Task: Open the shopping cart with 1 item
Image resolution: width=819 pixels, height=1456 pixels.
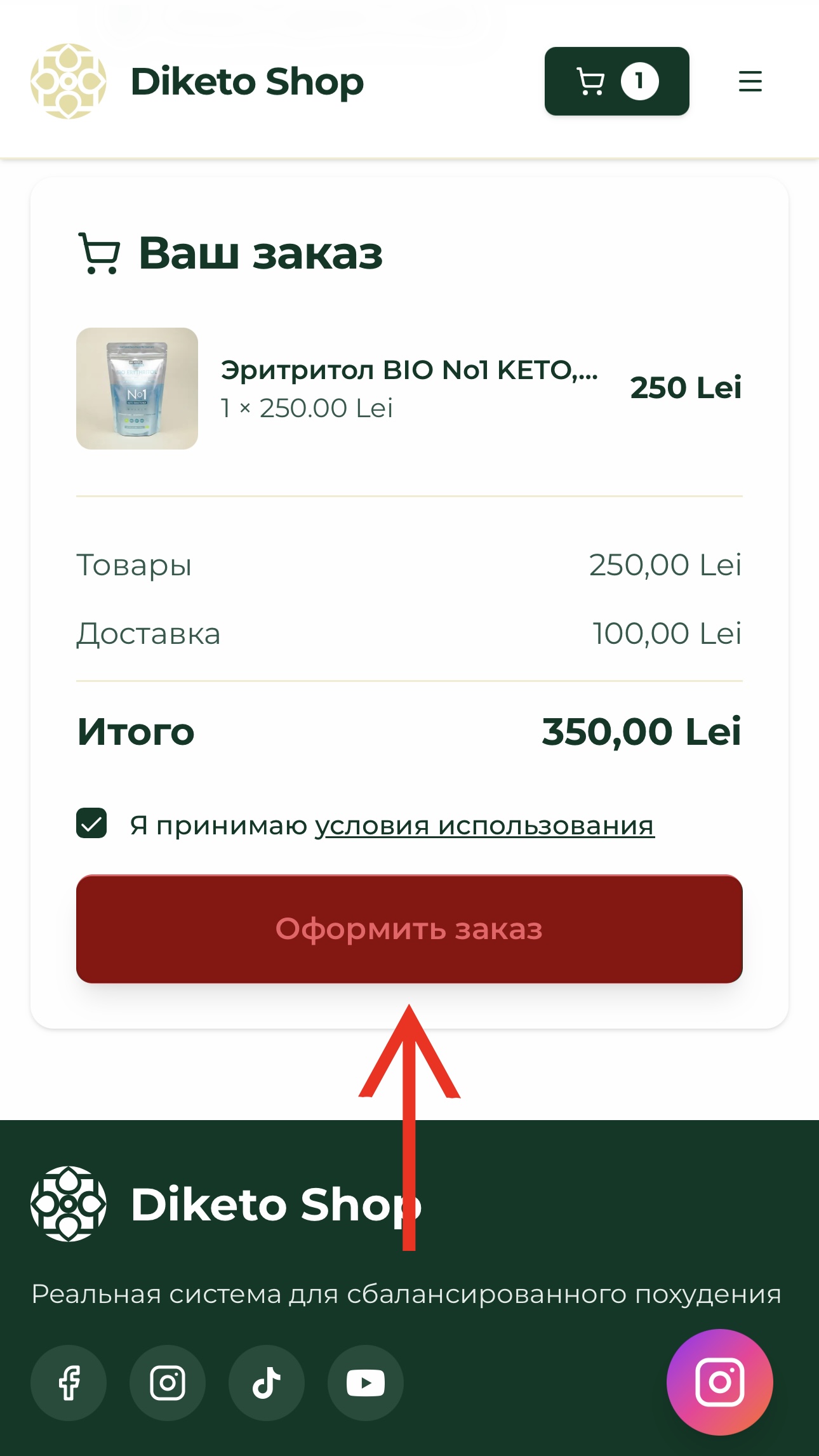Action: pos(616,81)
